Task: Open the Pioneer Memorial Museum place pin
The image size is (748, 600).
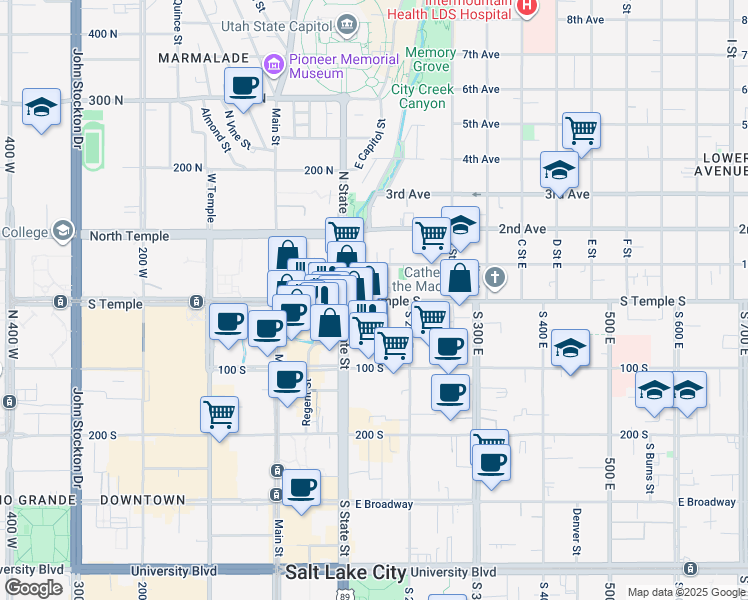Action: pos(274,66)
